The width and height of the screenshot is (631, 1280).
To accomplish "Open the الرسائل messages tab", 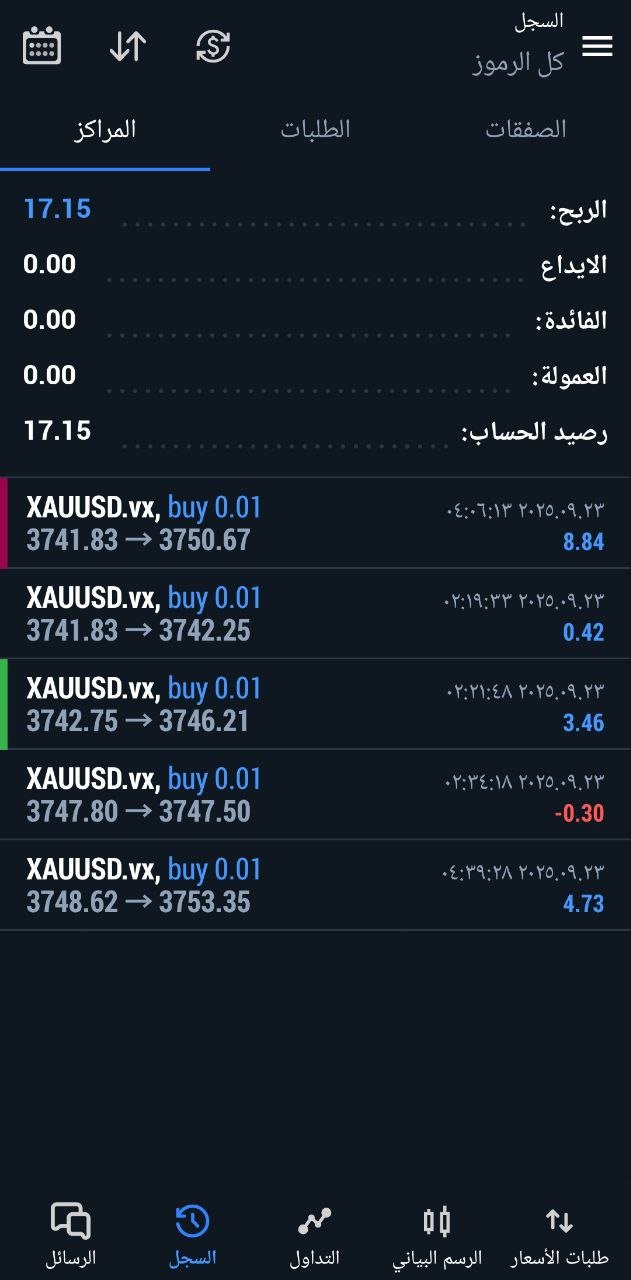I will [70, 1235].
